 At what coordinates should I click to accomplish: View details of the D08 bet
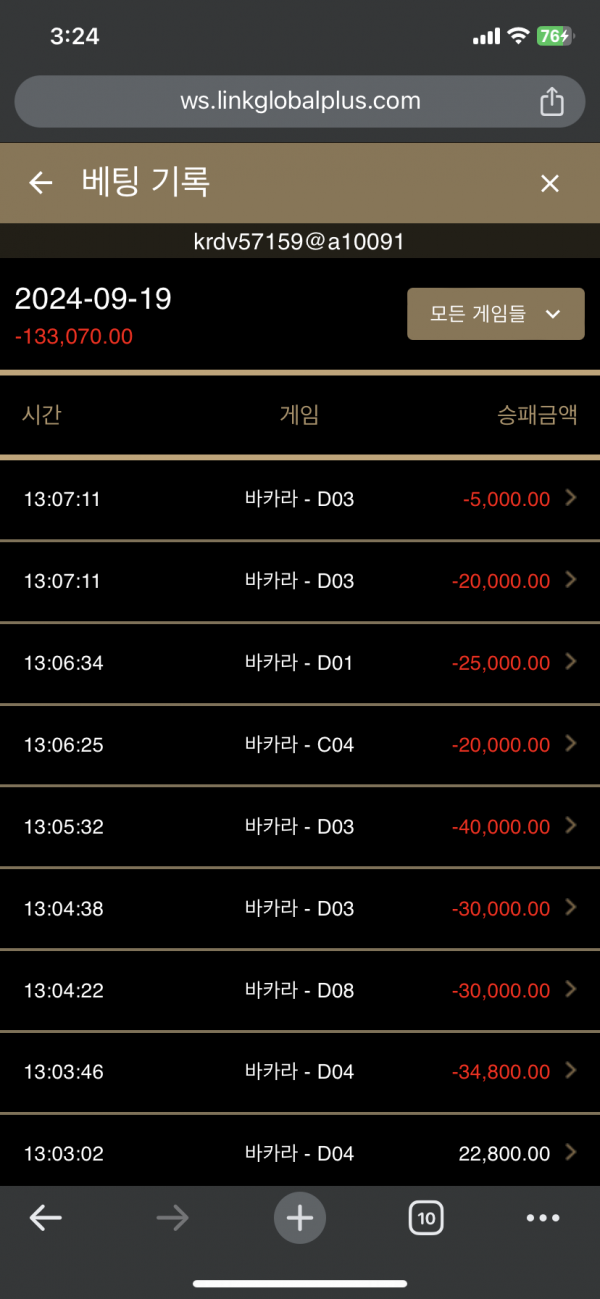300,991
